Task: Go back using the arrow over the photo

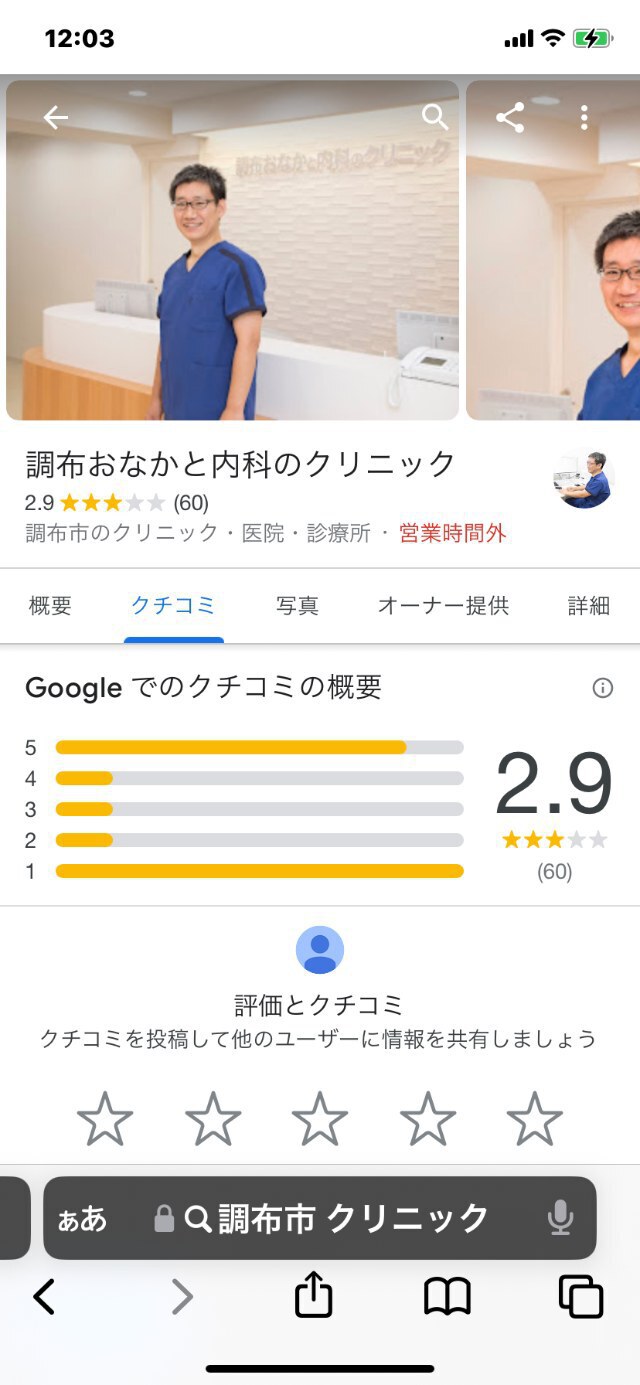Action: click(x=55, y=118)
